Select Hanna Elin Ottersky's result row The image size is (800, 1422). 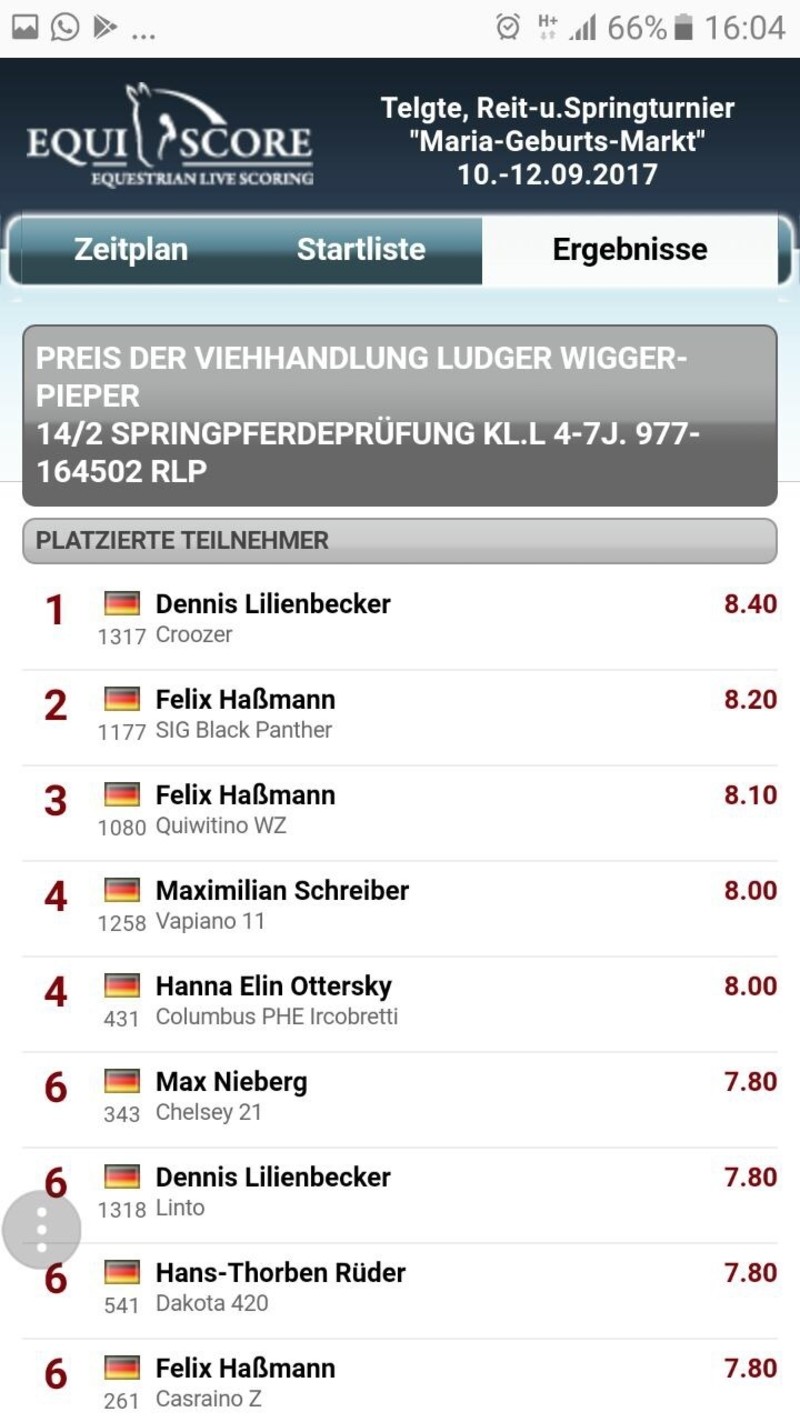coord(400,1004)
